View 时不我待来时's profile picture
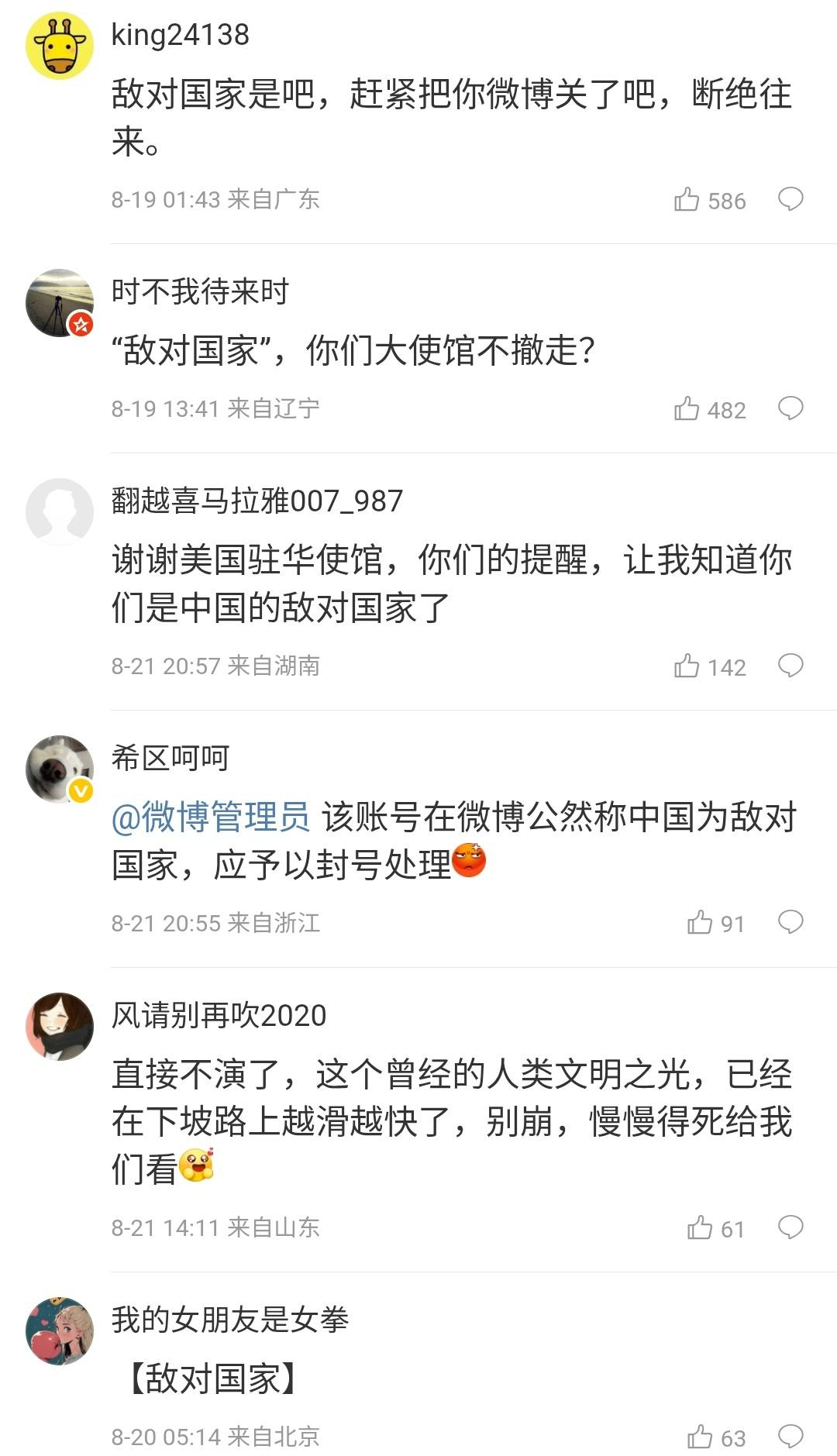837x1456 pixels. coord(60,303)
